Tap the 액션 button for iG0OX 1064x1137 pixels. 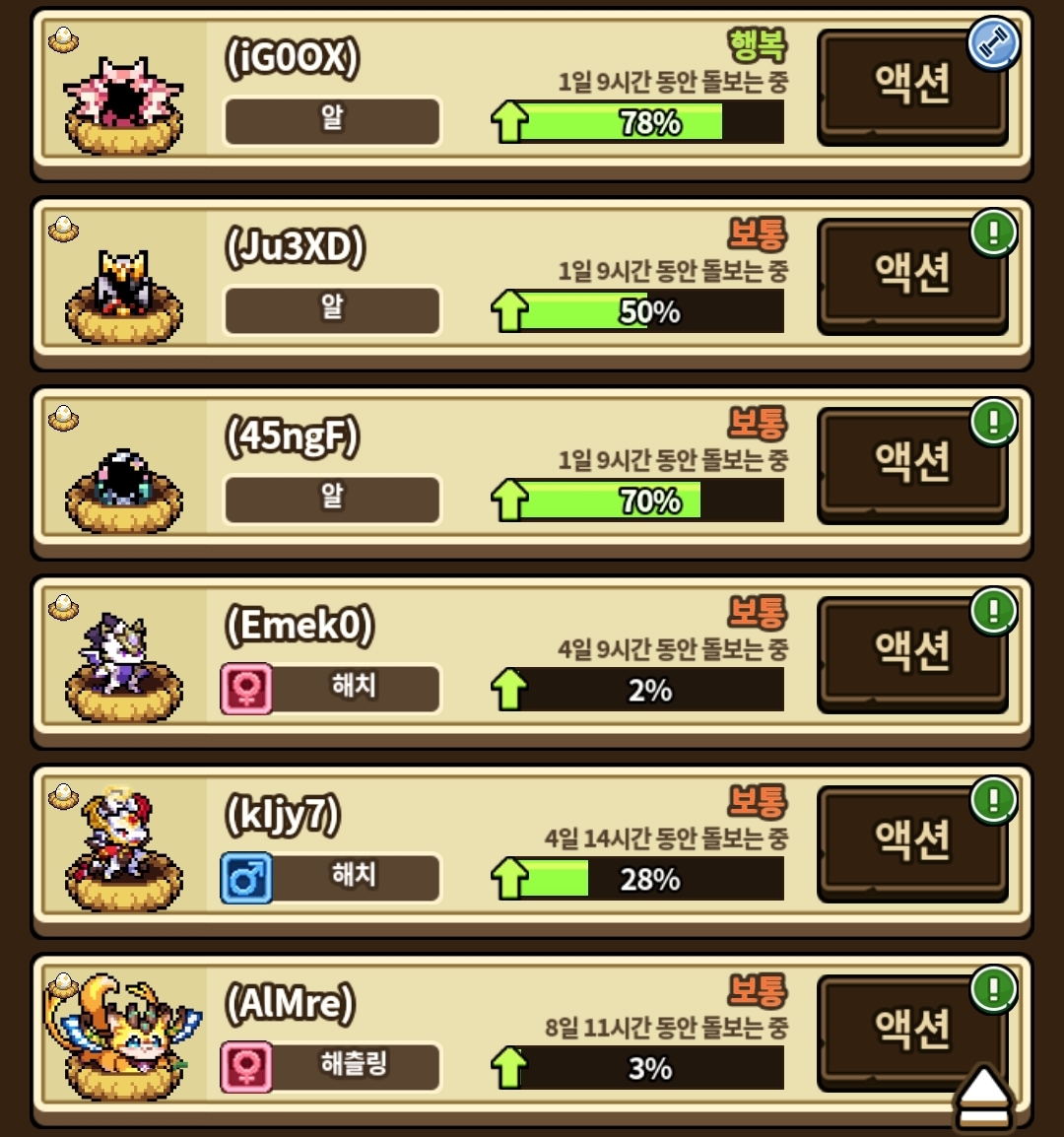[911, 87]
